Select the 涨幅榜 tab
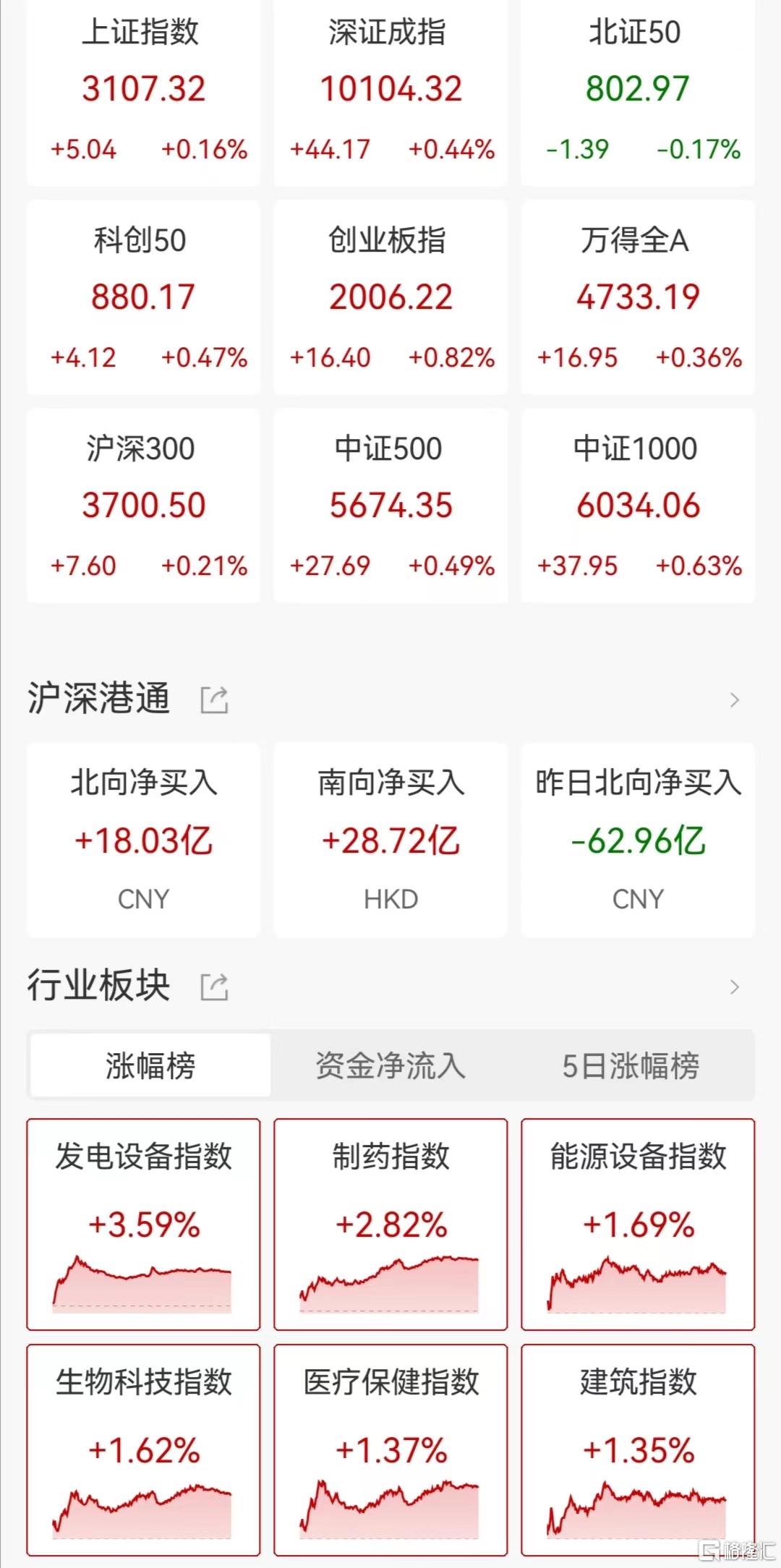Screen dimensions: 781x1568 tap(150, 1065)
